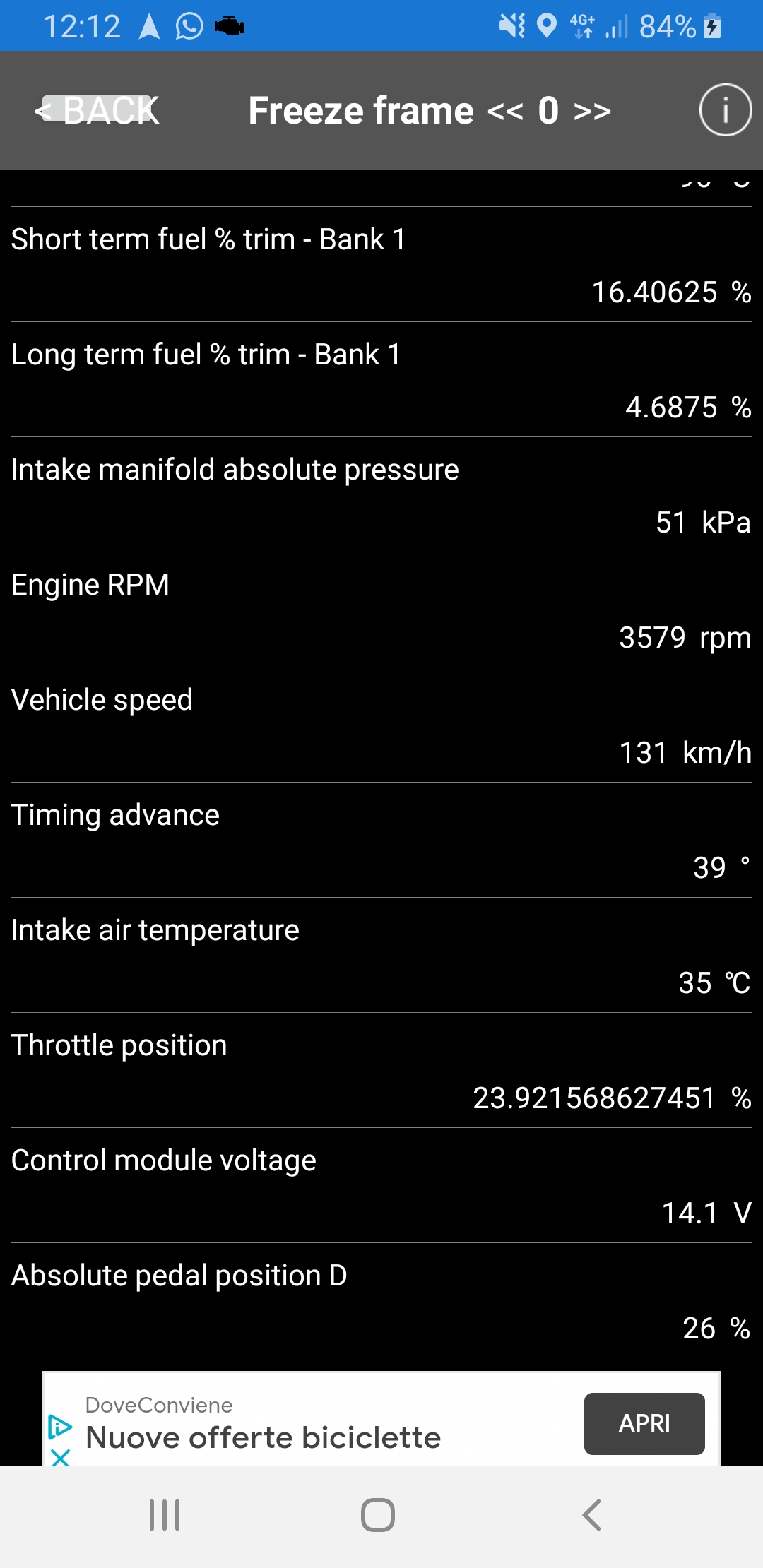The width and height of the screenshot is (763, 1568).
Task: Tap the BACK button
Action: (x=97, y=111)
